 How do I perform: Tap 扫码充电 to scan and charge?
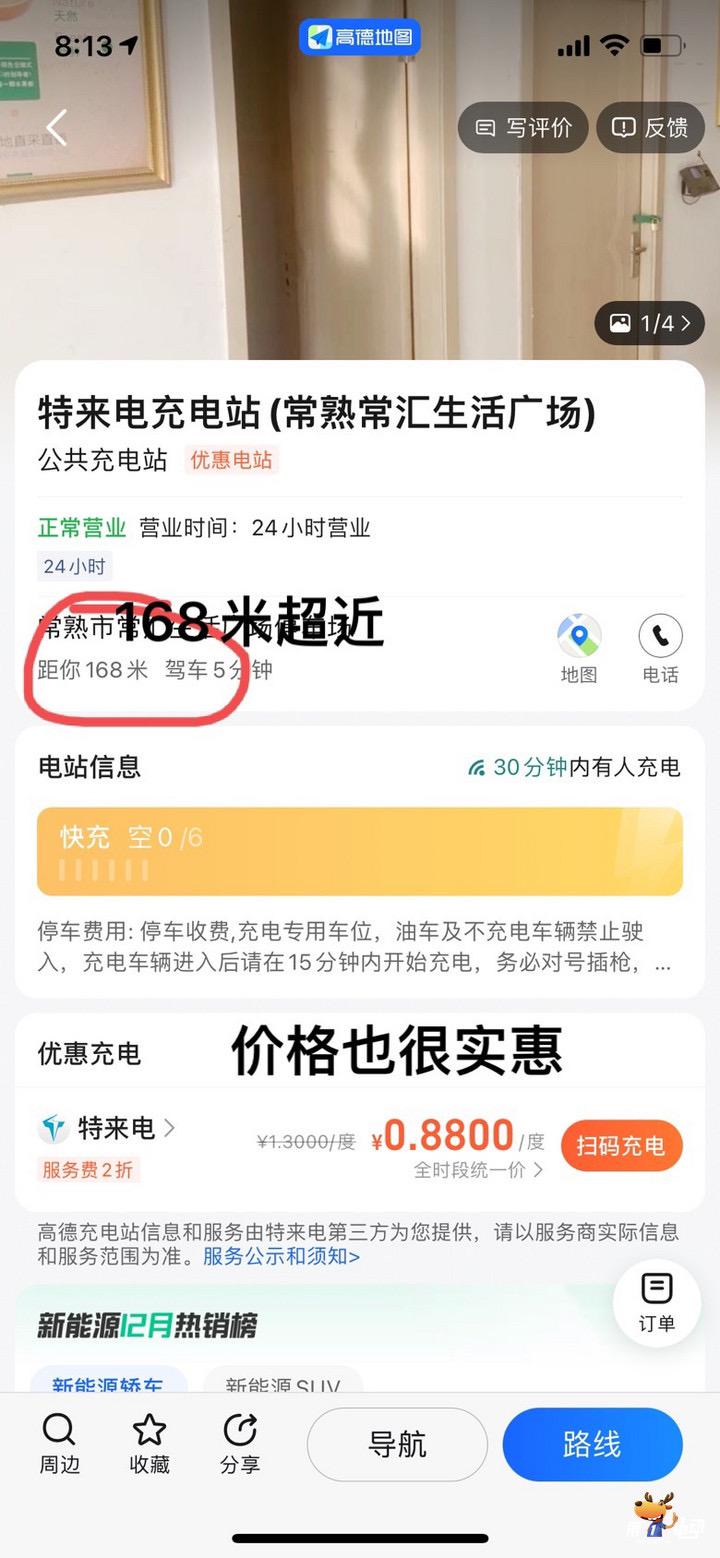(621, 1145)
